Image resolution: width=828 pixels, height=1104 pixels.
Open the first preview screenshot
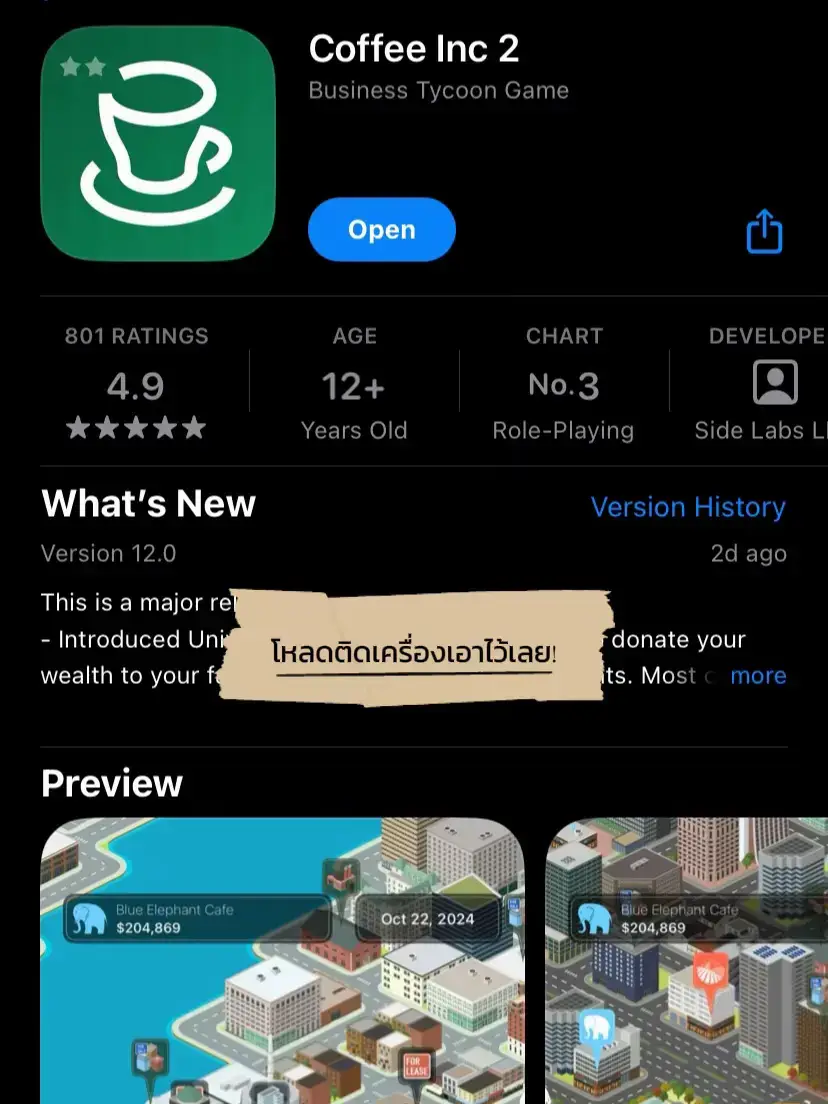280,960
